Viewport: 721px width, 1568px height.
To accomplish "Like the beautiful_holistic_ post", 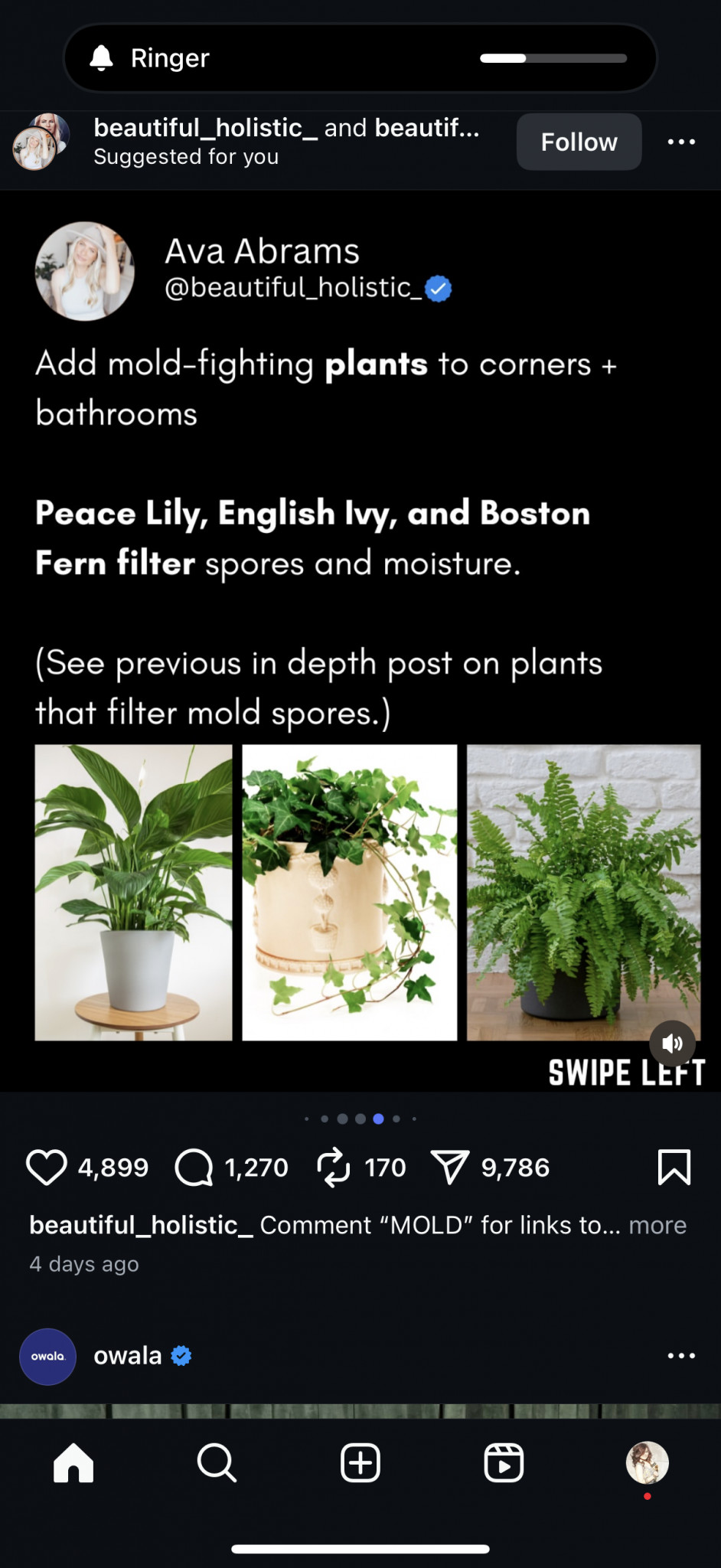I will tap(47, 1168).
